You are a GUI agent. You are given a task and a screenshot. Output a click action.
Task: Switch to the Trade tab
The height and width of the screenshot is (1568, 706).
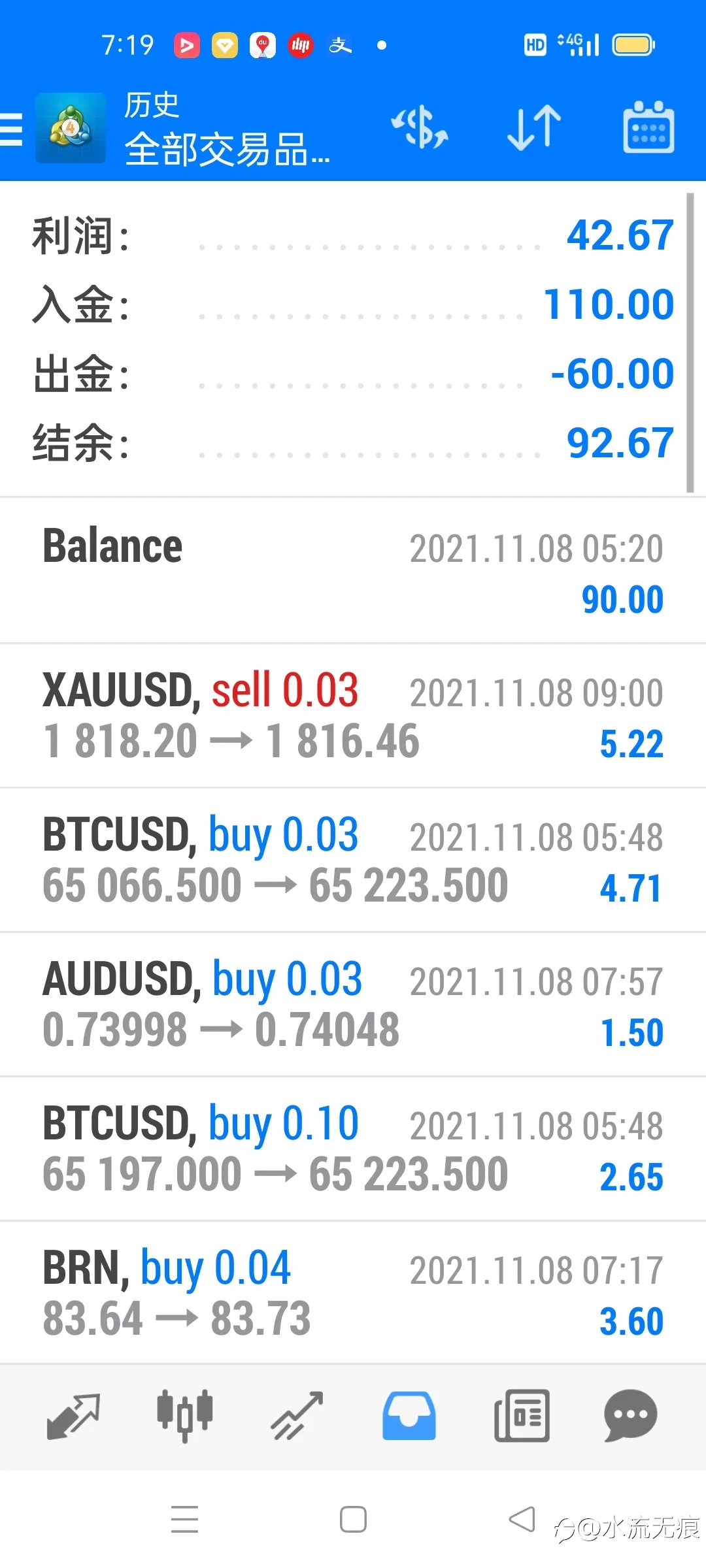pyautogui.click(x=297, y=1416)
